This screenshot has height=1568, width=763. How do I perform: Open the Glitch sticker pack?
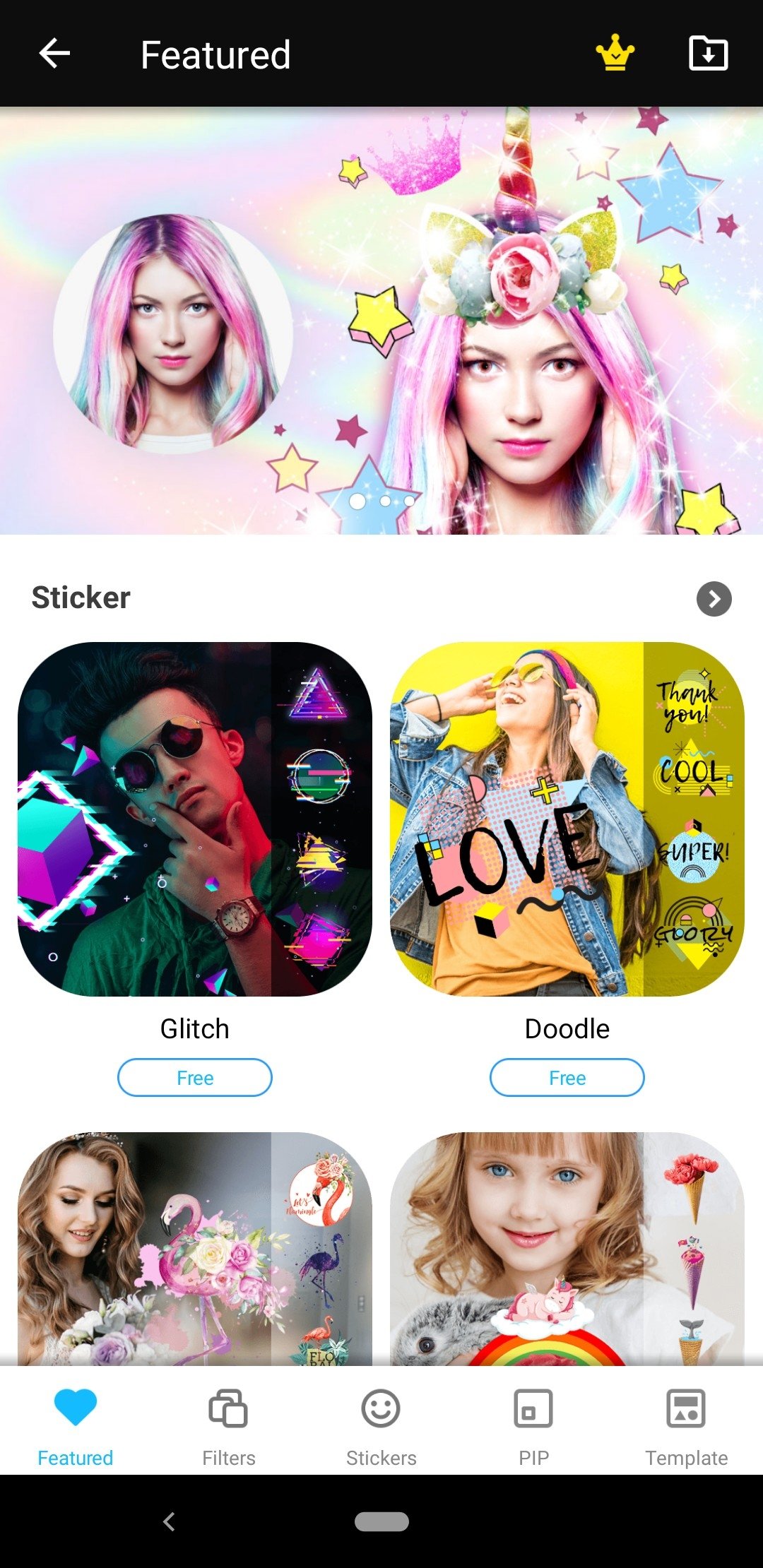[x=195, y=819]
